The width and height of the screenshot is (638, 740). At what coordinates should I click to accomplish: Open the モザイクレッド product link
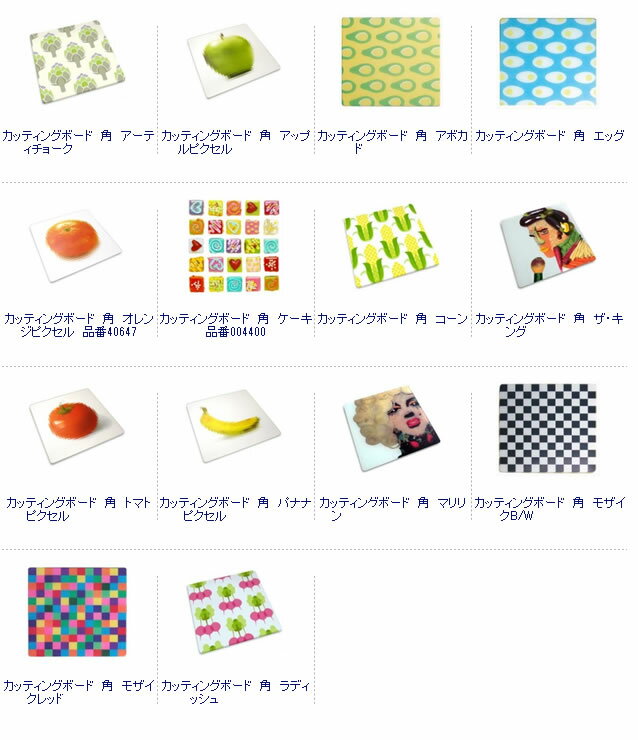78,692
